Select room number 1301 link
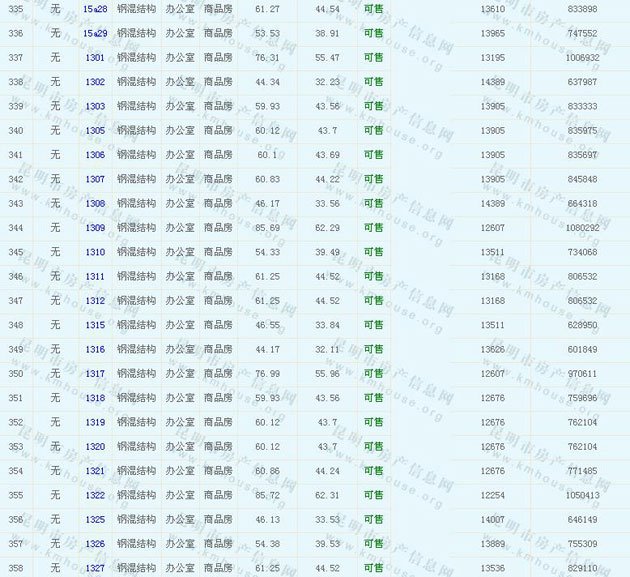This screenshot has height=577, width=630. [95, 58]
